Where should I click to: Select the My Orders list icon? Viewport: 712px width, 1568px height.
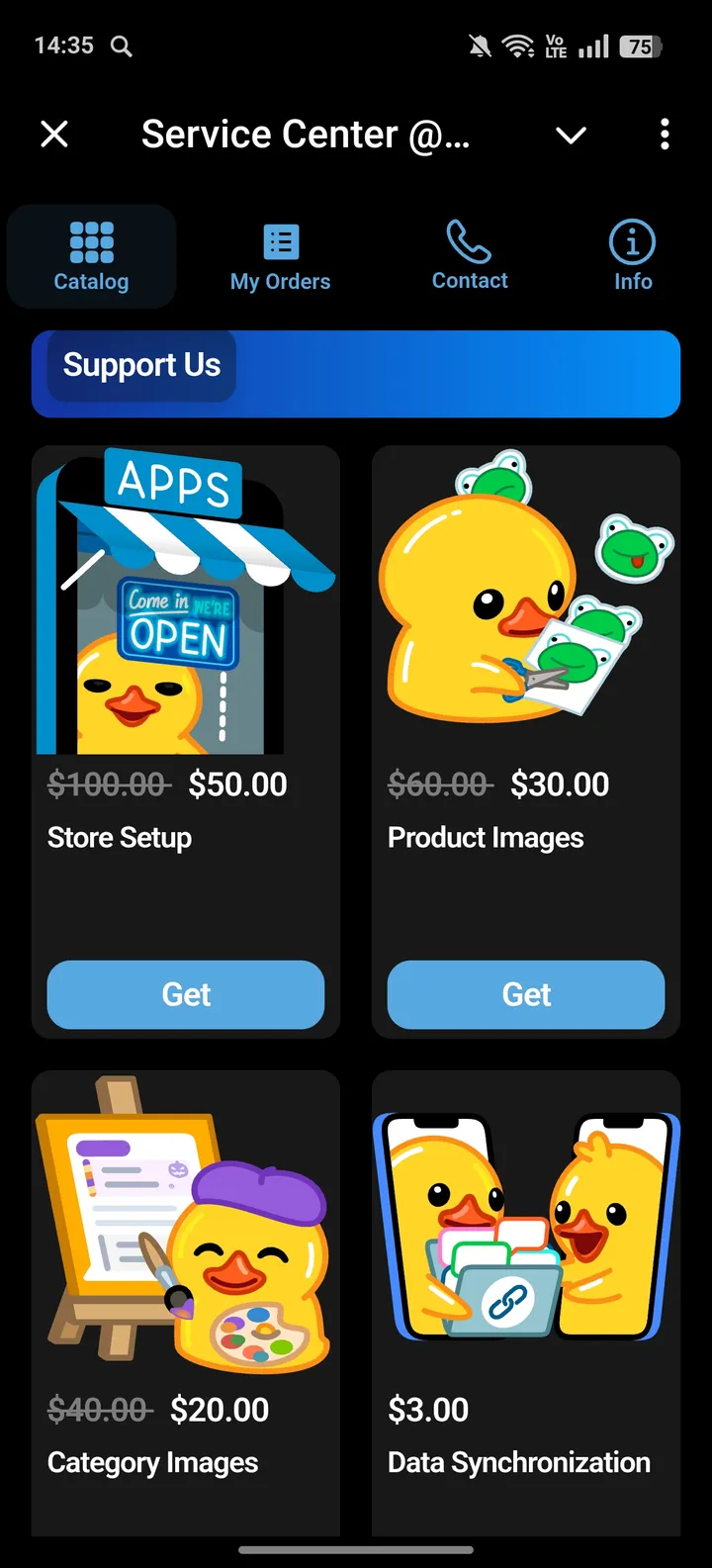click(280, 241)
